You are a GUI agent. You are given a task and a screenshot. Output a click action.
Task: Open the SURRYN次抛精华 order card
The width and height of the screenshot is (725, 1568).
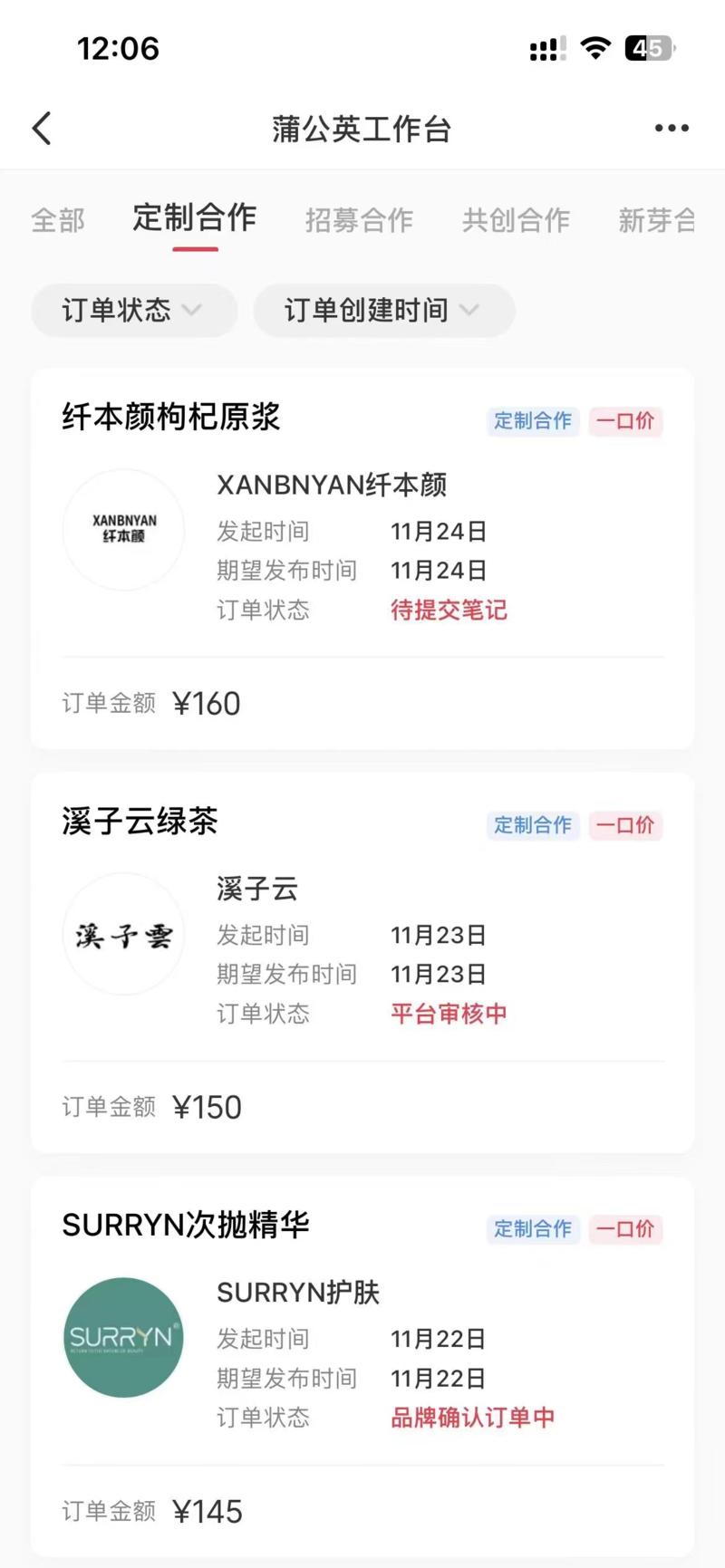pyautogui.click(x=362, y=1367)
